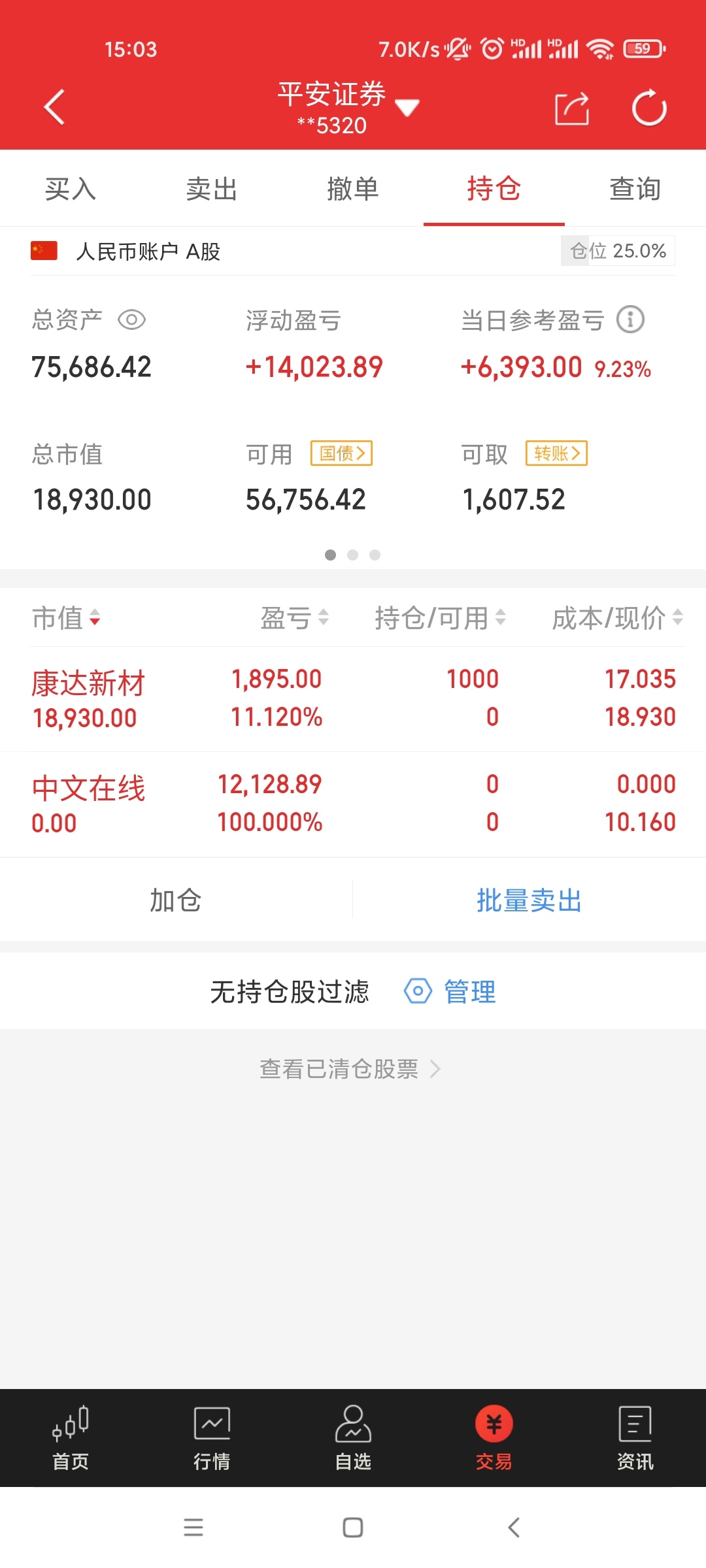Tap the 转账 transfer button
The height and width of the screenshot is (1568, 706).
[556, 453]
